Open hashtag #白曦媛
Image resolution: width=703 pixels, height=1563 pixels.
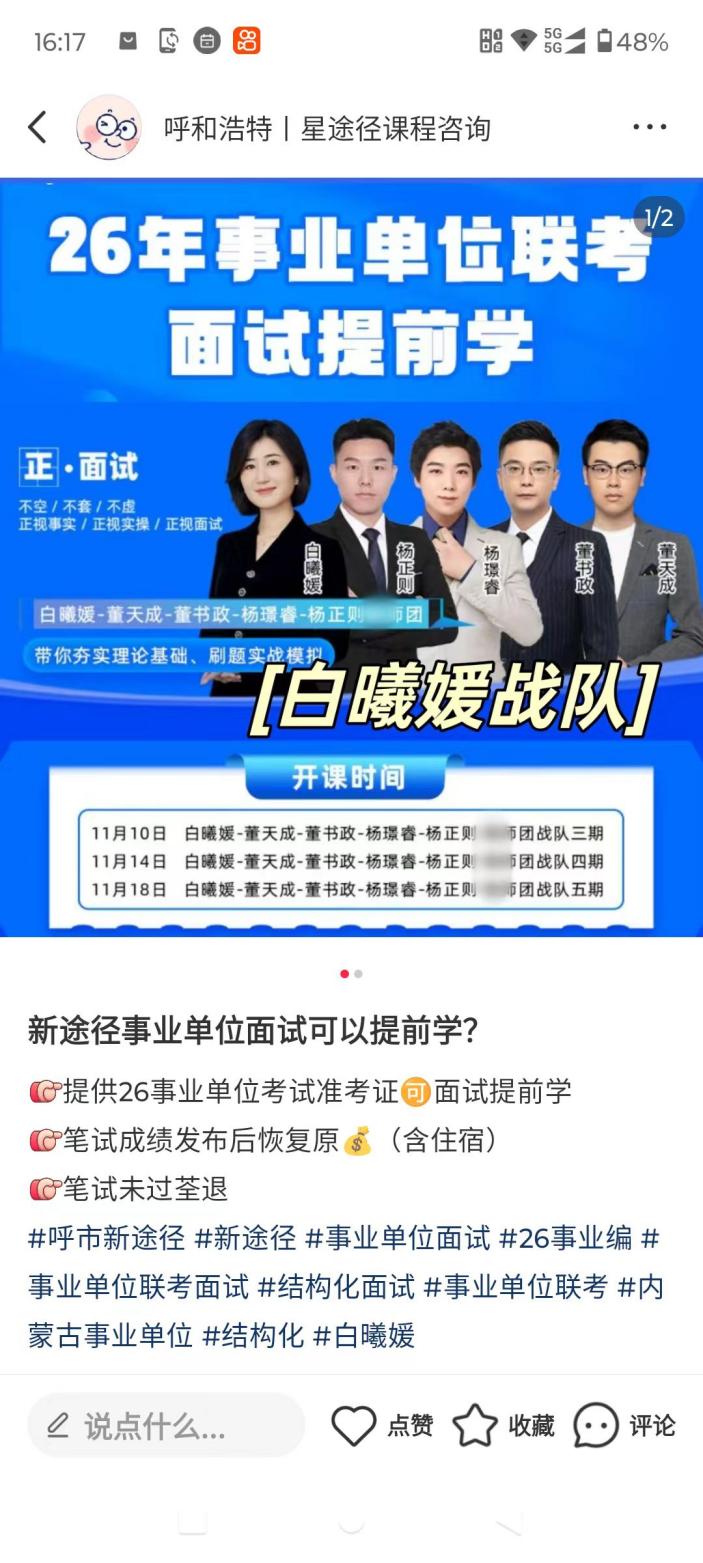pyautogui.click(x=364, y=1335)
